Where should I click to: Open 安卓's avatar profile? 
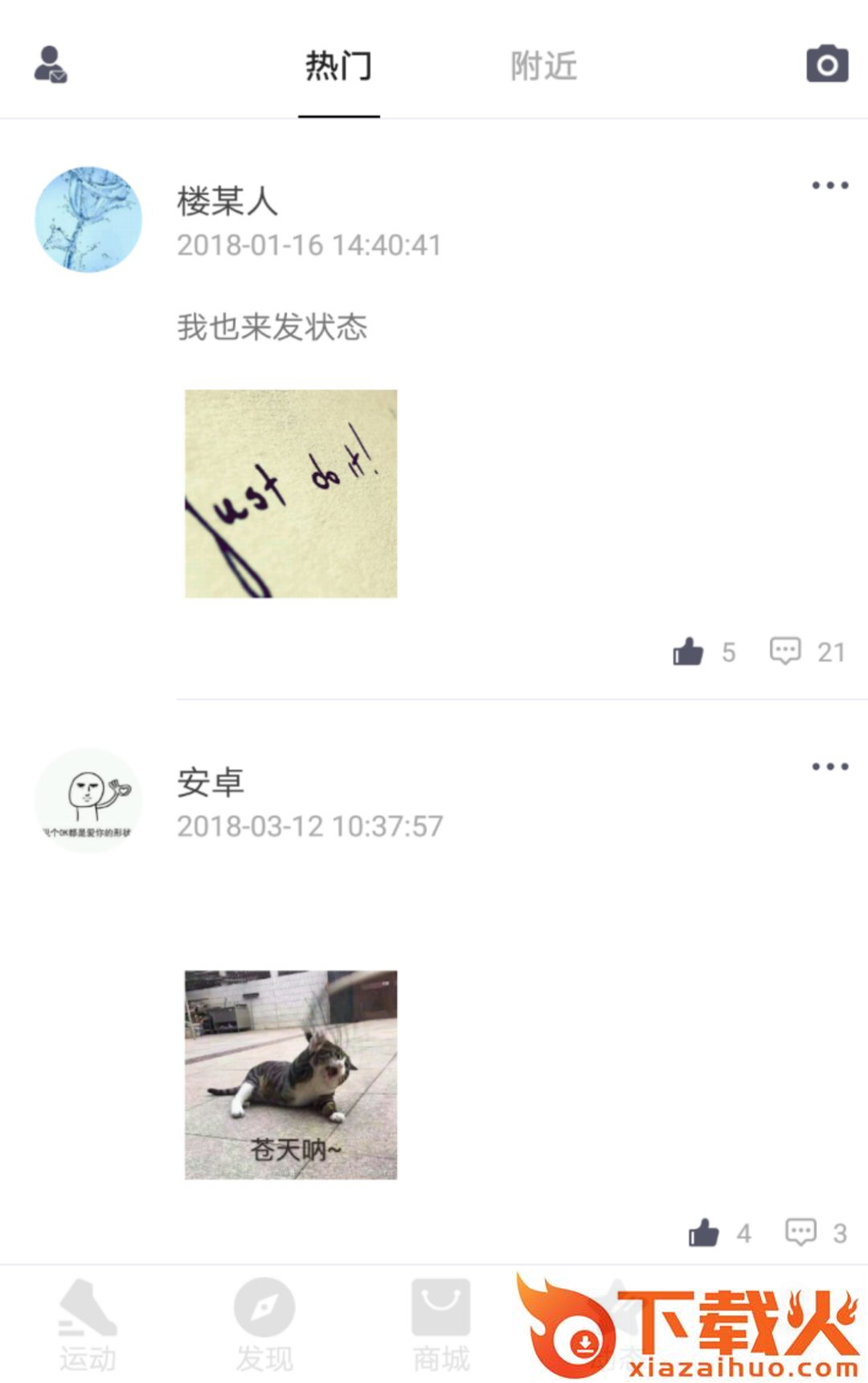click(x=88, y=800)
